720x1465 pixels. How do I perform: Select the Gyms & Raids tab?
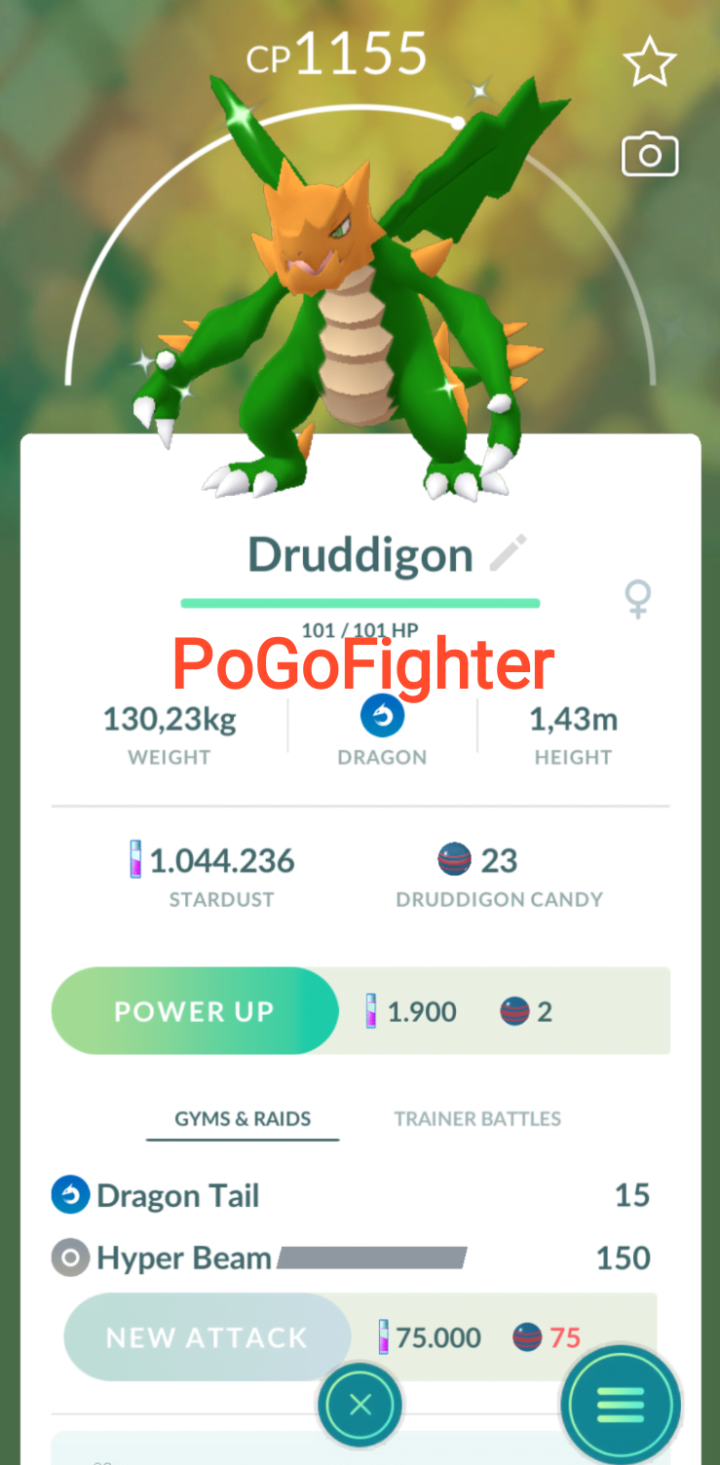coord(242,1119)
